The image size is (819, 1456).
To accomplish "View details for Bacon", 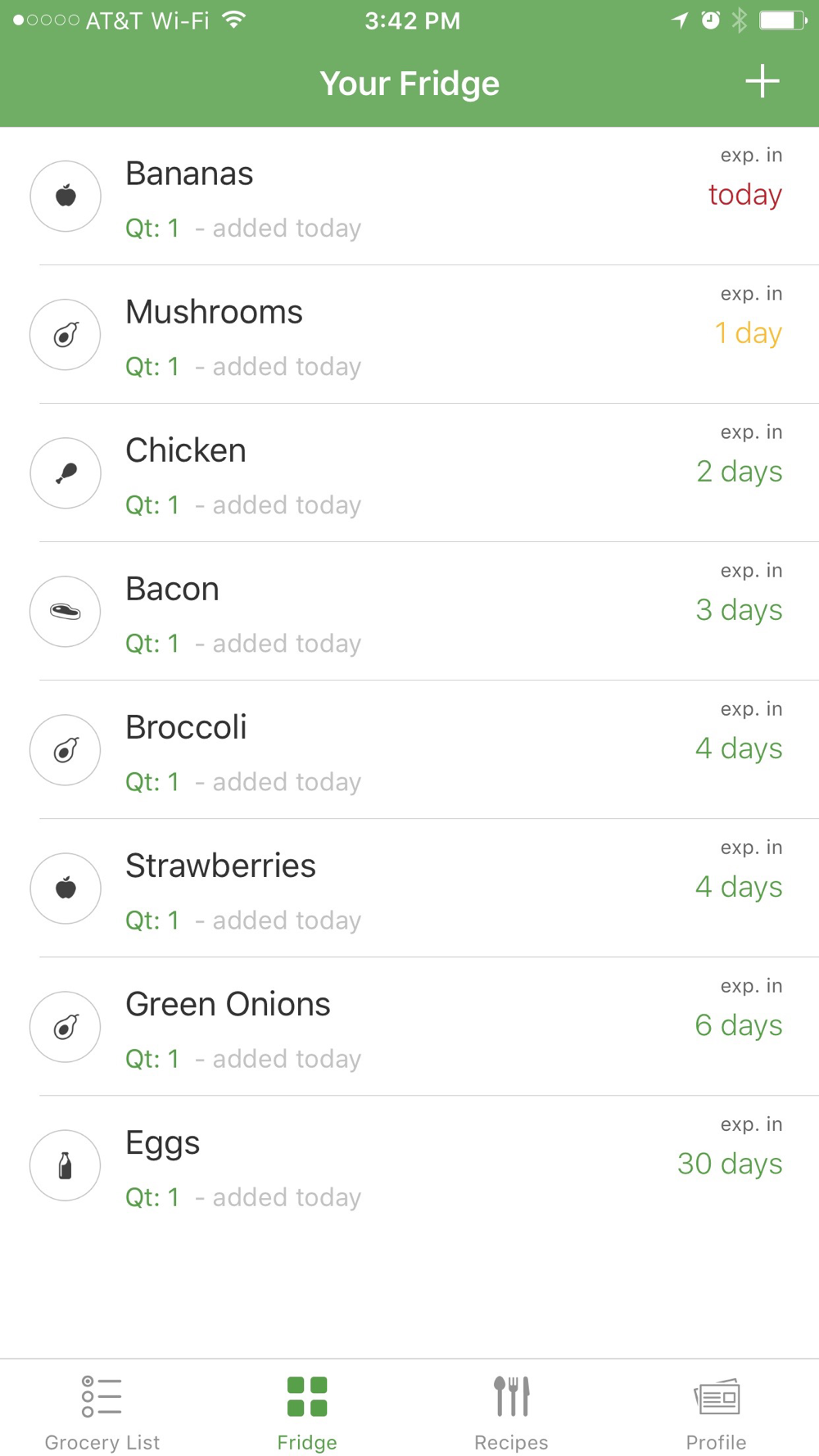I will coord(409,612).
